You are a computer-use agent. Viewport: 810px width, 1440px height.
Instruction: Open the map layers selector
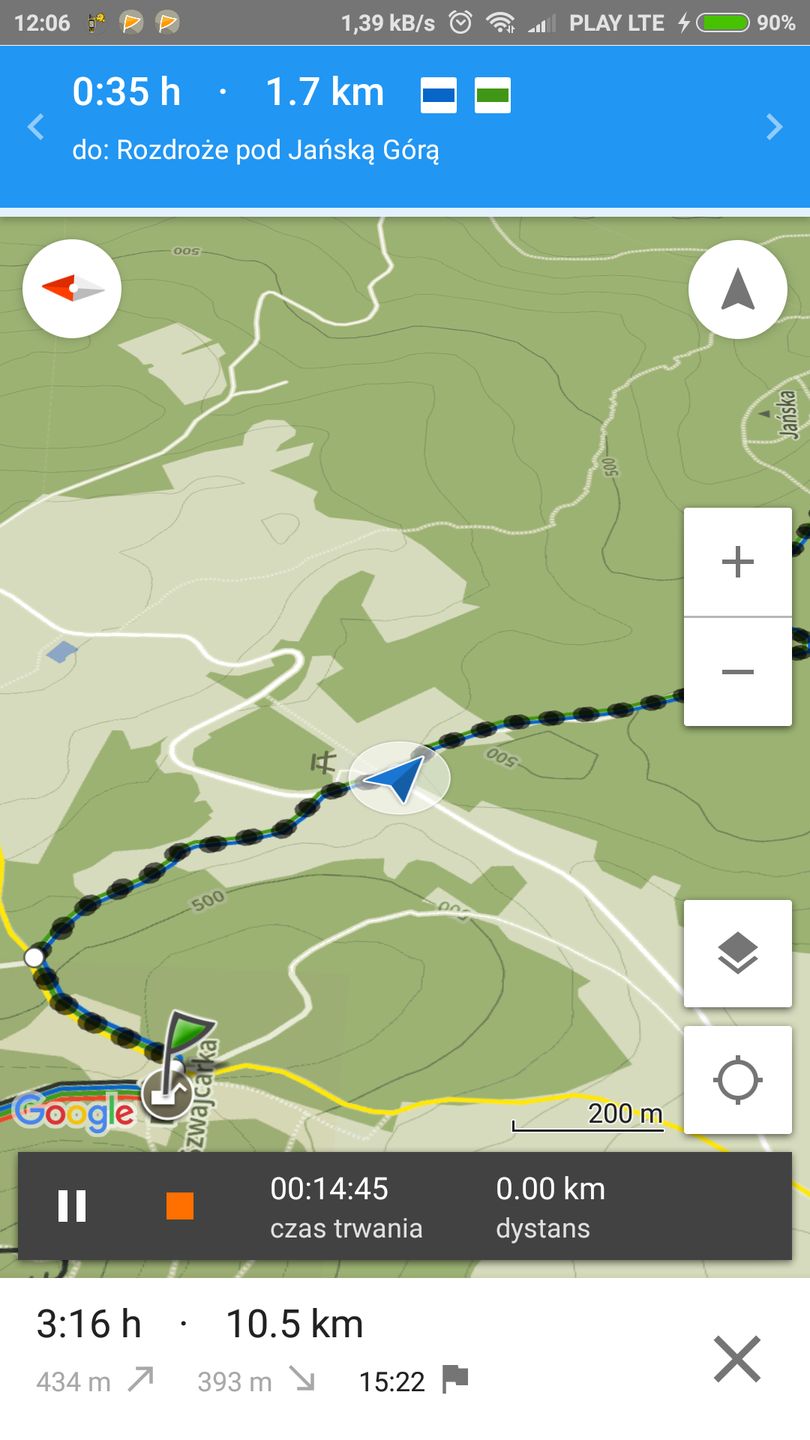pos(738,953)
